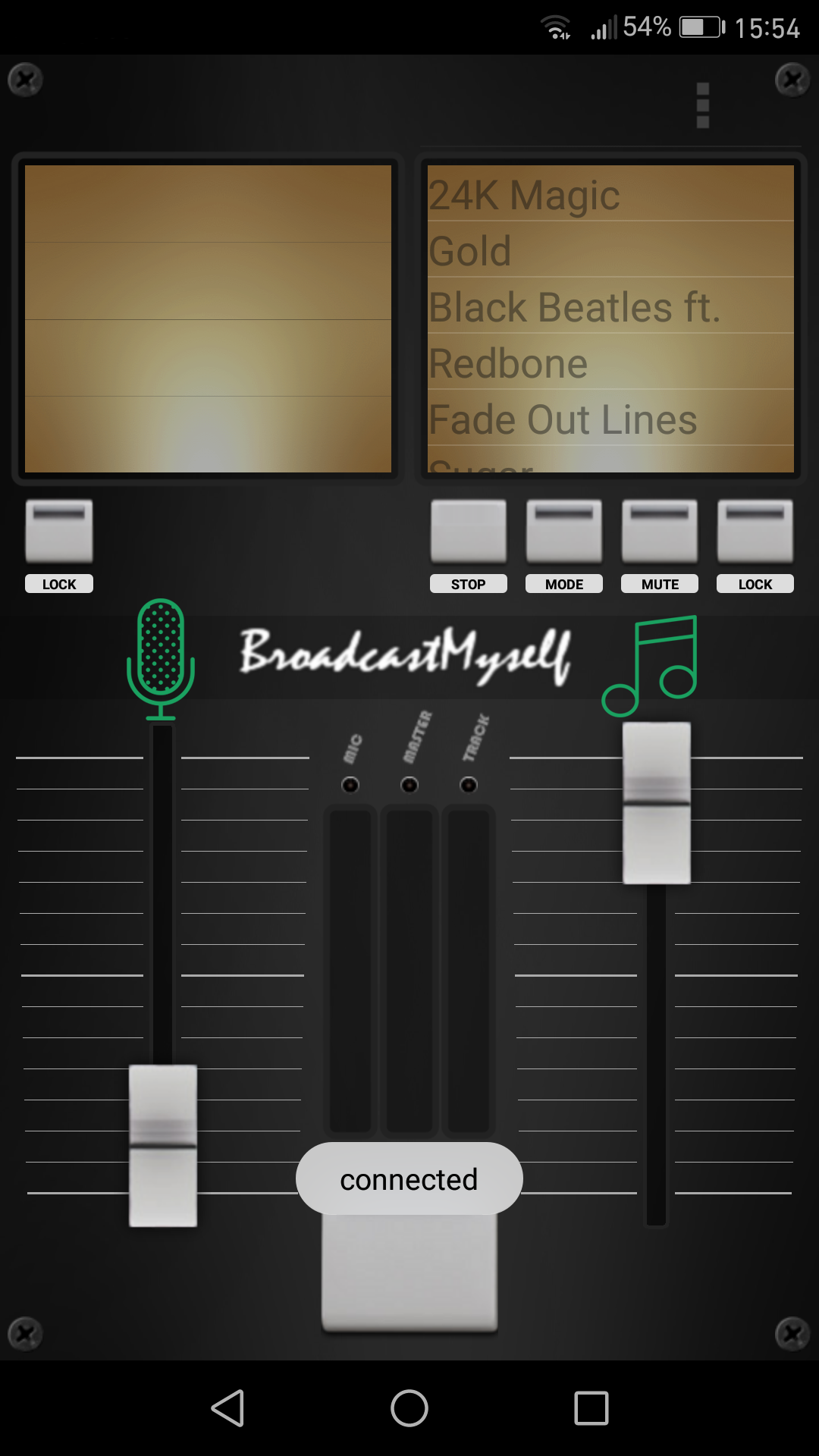Image resolution: width=819 pixels, height=1456 pixels.
Task: Open the three-dot overflow menu
Action: click(702, 105)
